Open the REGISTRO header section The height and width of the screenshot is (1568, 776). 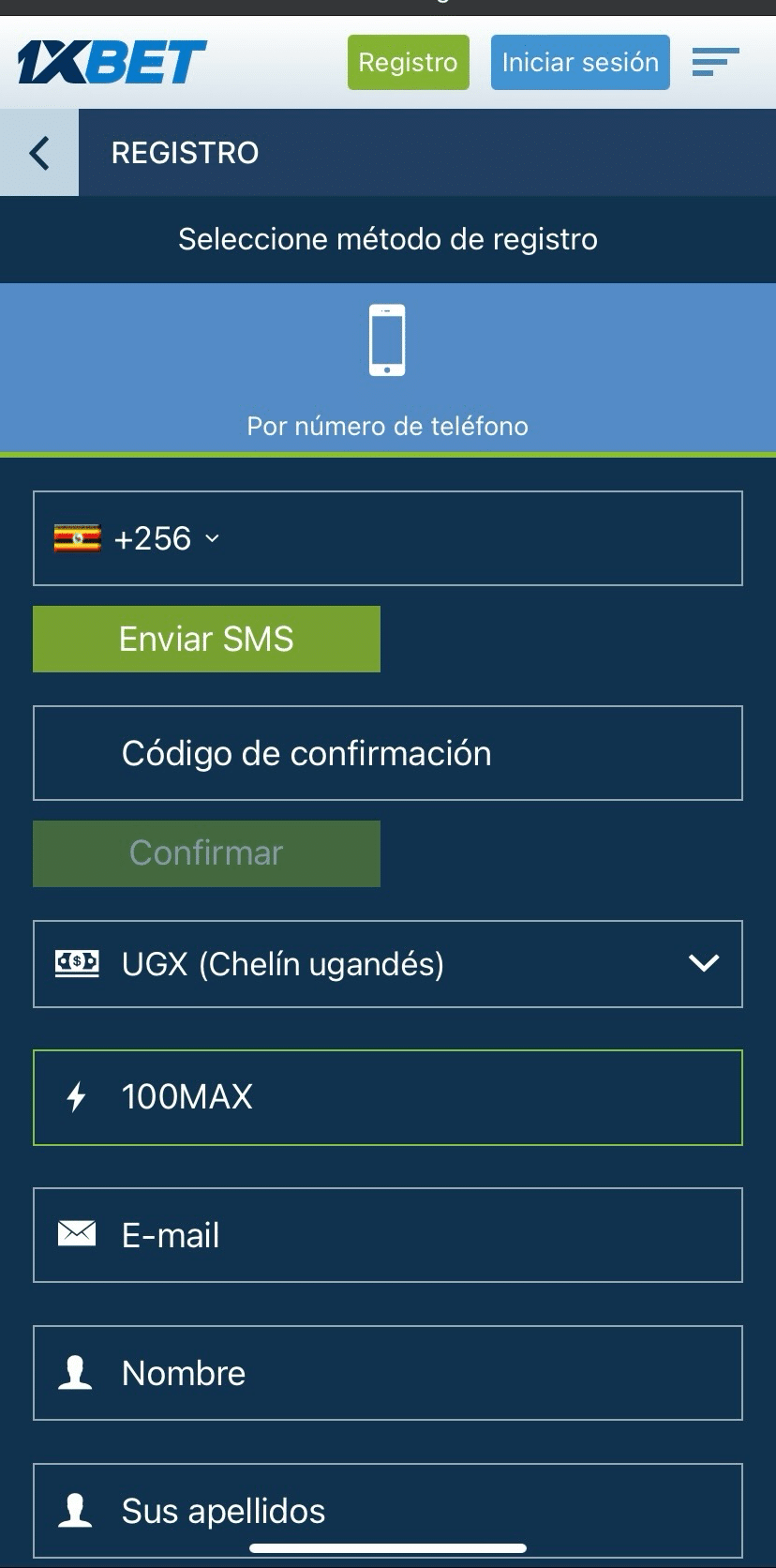coord(185,152)
